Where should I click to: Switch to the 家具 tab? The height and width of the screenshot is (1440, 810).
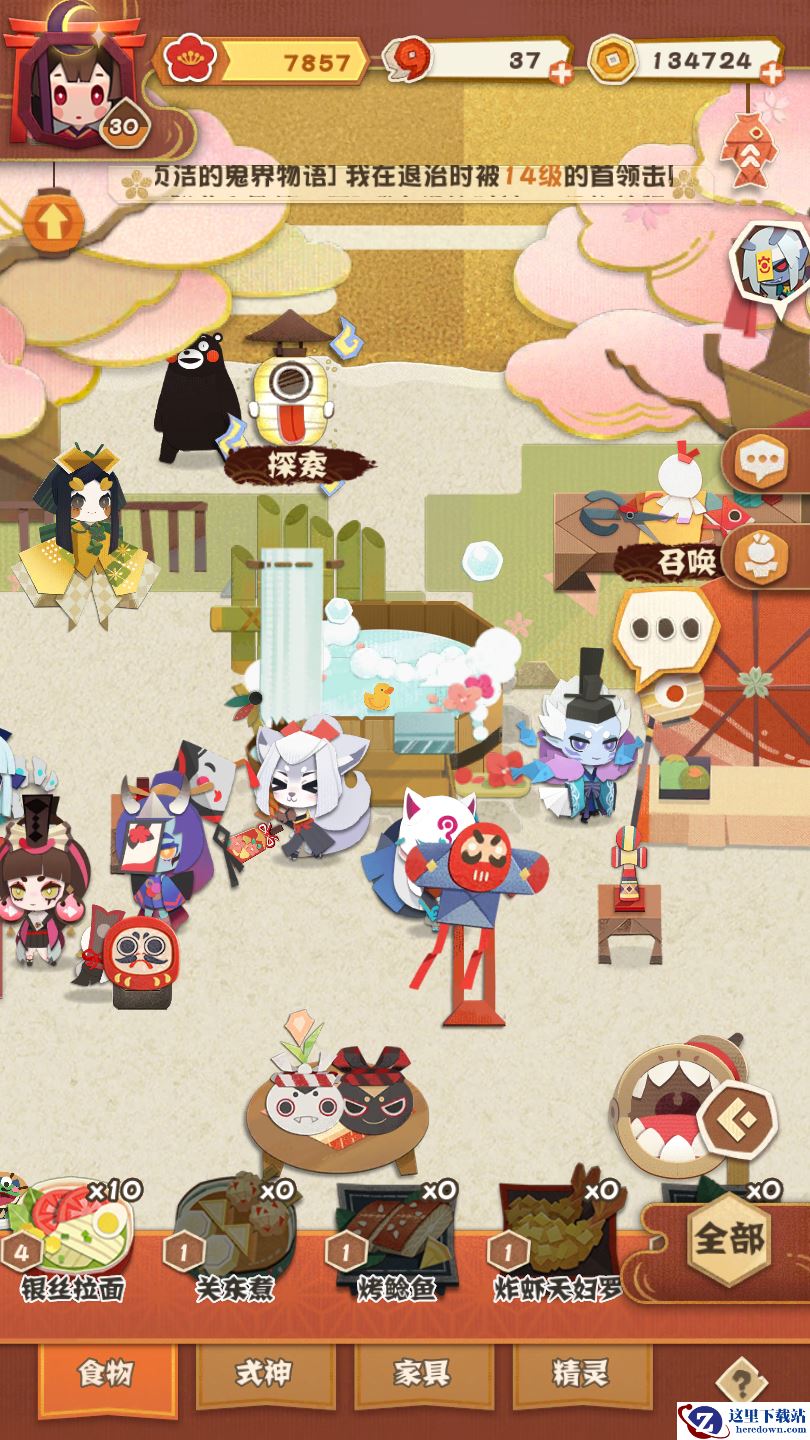423,1375
